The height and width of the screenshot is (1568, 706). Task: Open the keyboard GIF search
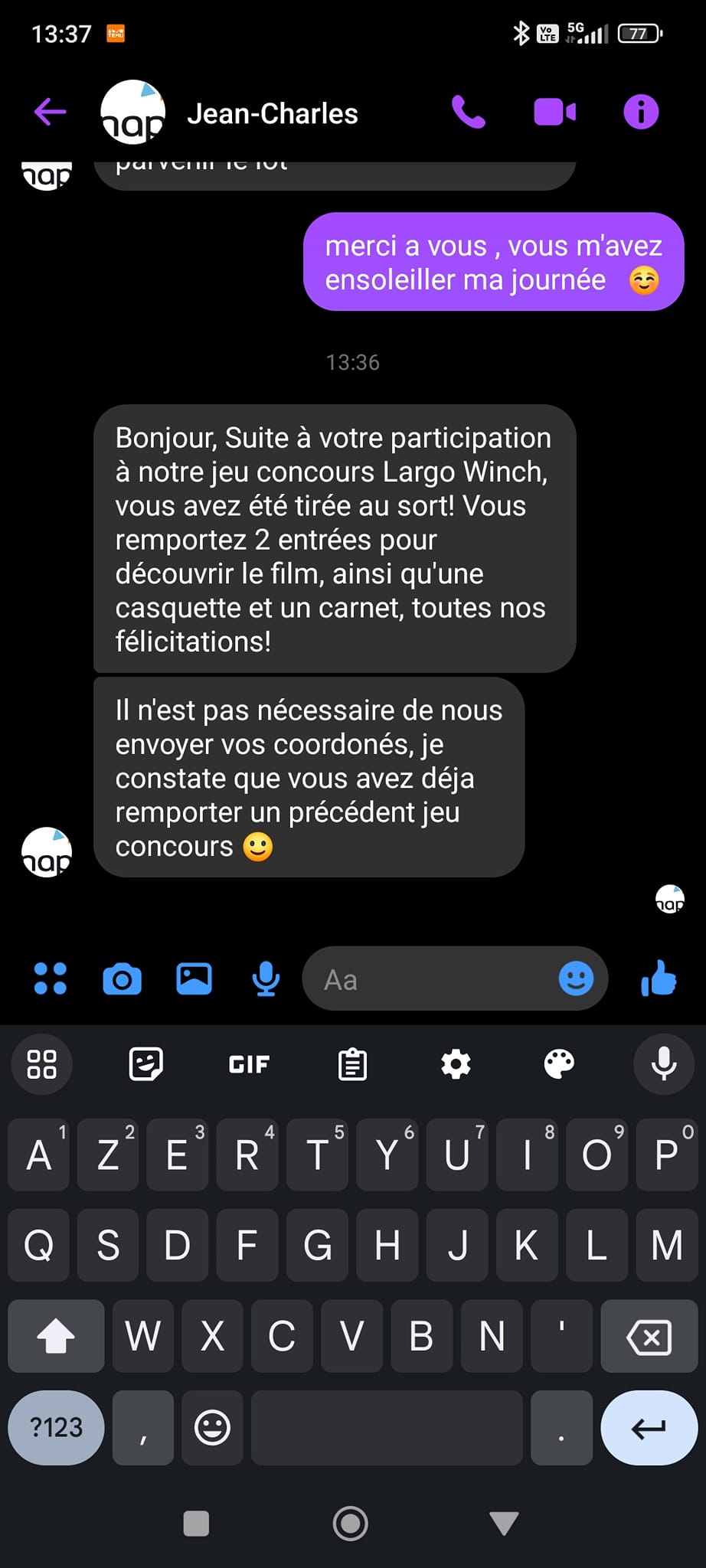[x=249, y=1064]
